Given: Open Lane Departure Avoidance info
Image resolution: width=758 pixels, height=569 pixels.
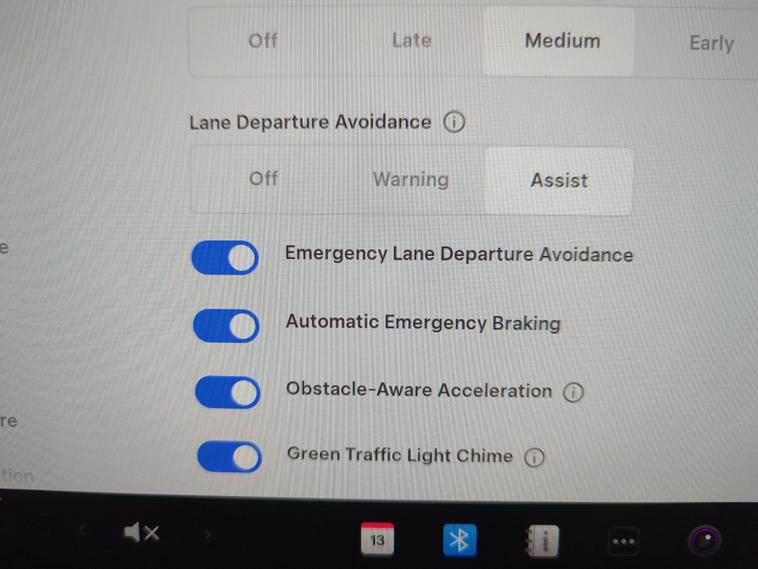Looking at the screenshot, I should 454,123.
